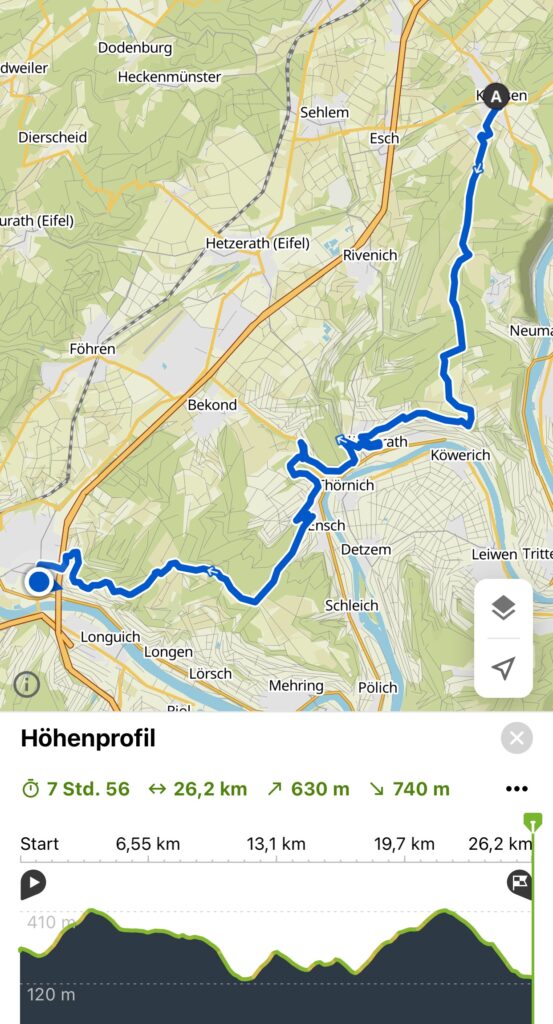
Task: Close the Höhenprofil panel
Action: pos(516,739)
